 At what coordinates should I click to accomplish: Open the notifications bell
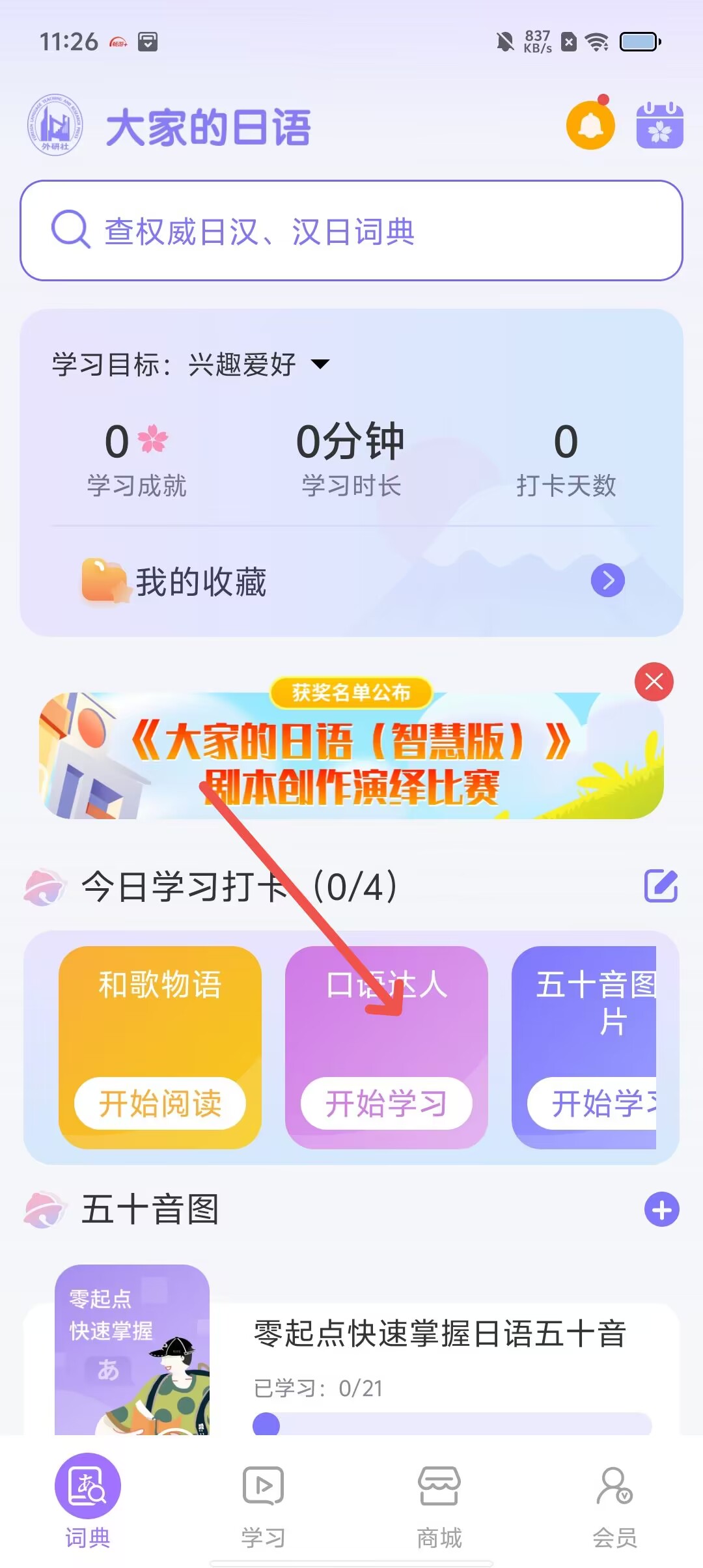click(590, 126)
